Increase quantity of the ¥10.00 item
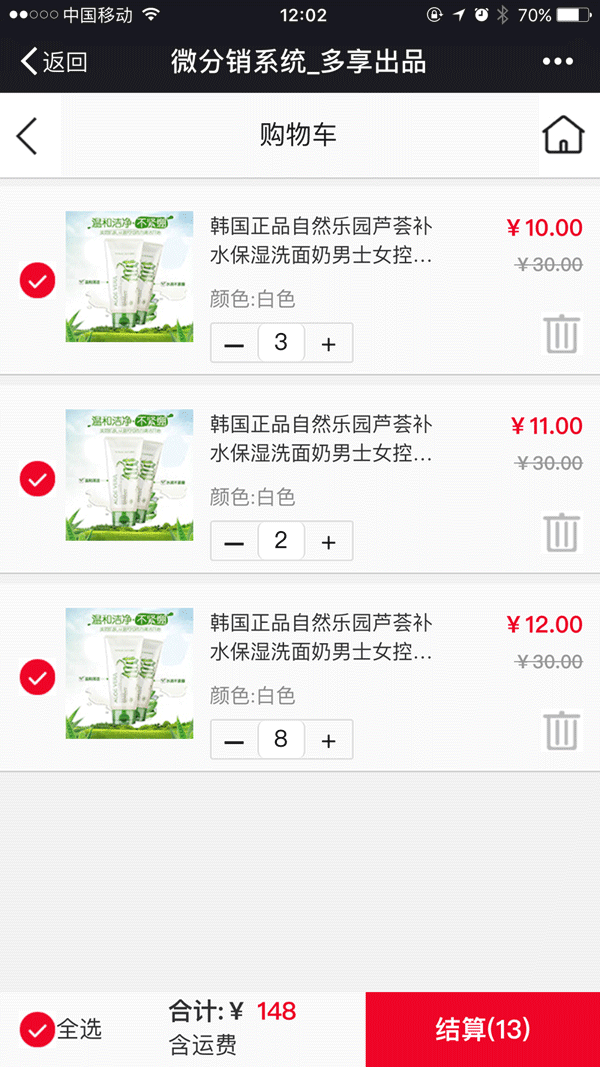 328,344
